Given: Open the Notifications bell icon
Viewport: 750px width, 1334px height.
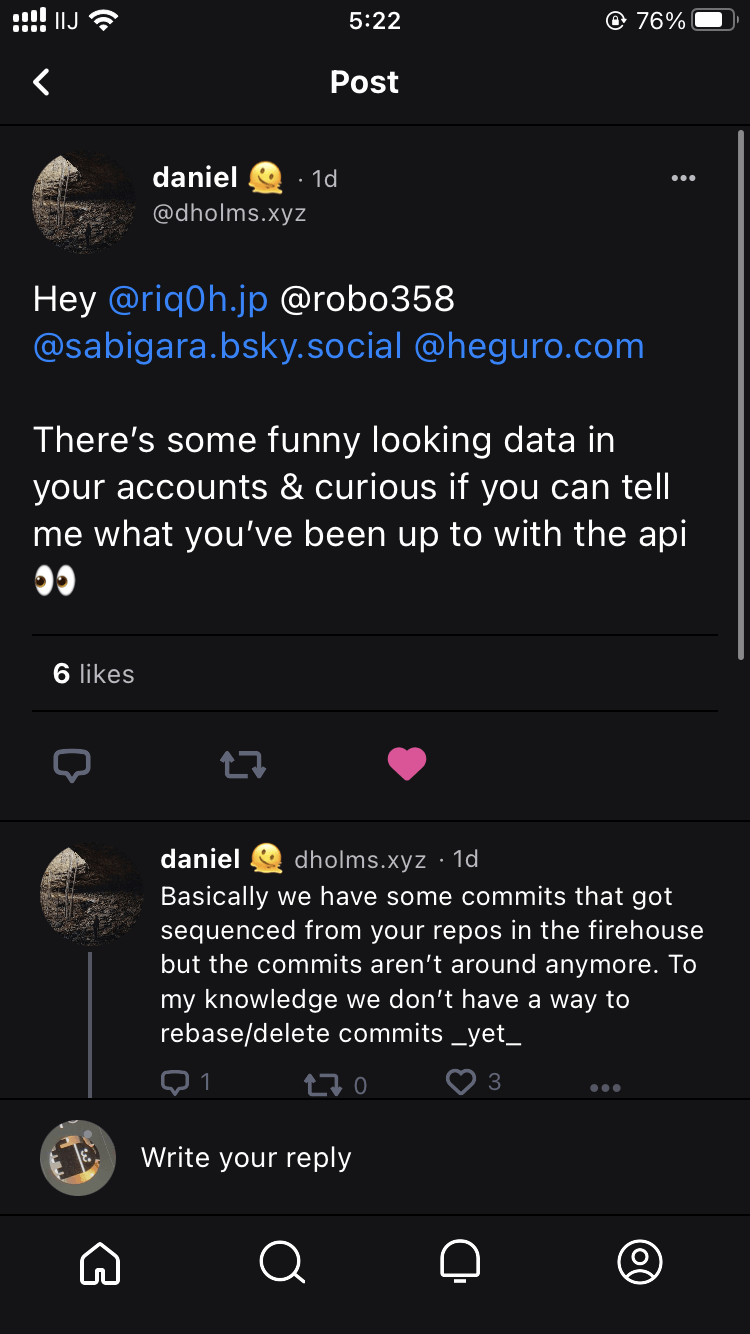Looking at the screenshot, I should click(459, 1262).
